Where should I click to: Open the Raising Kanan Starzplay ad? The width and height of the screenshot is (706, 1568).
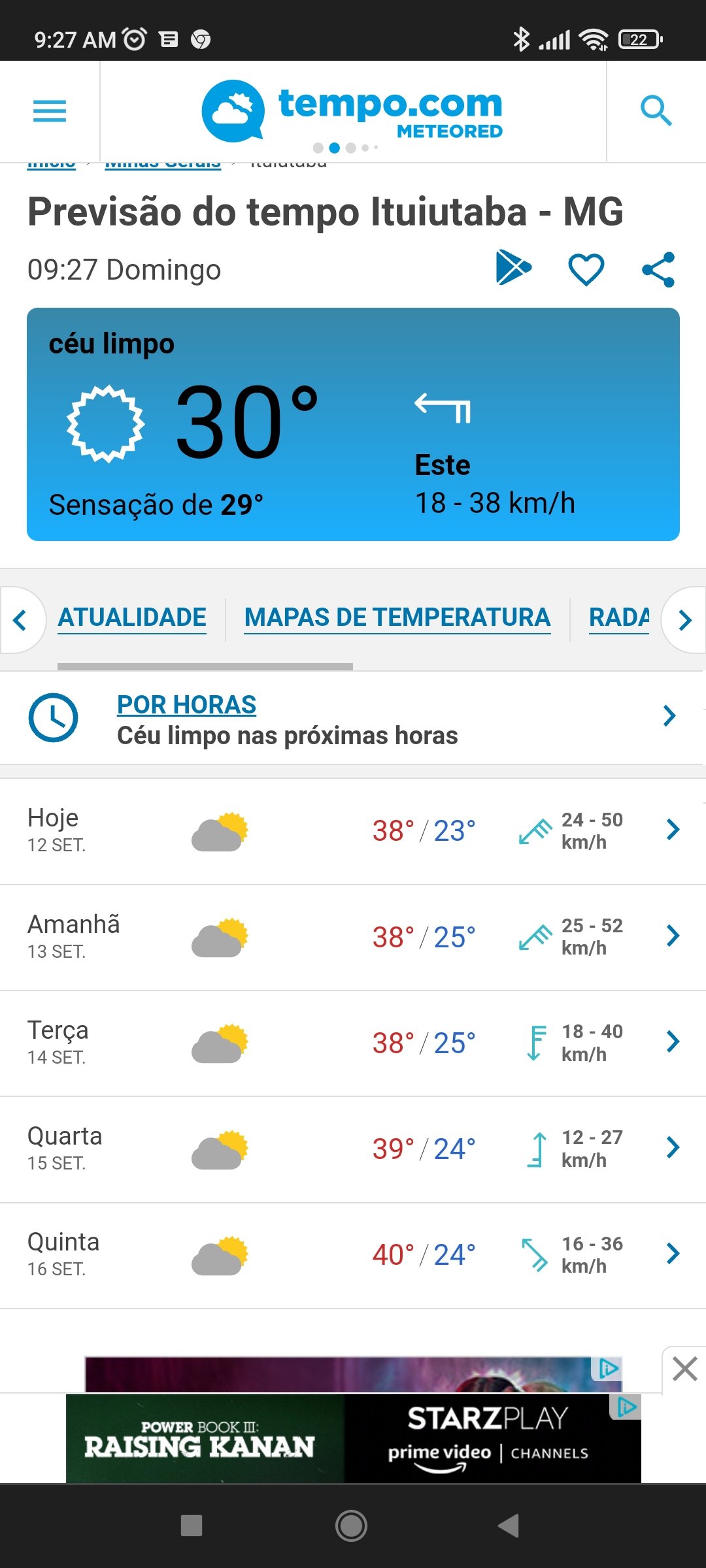click(353, 1439)
